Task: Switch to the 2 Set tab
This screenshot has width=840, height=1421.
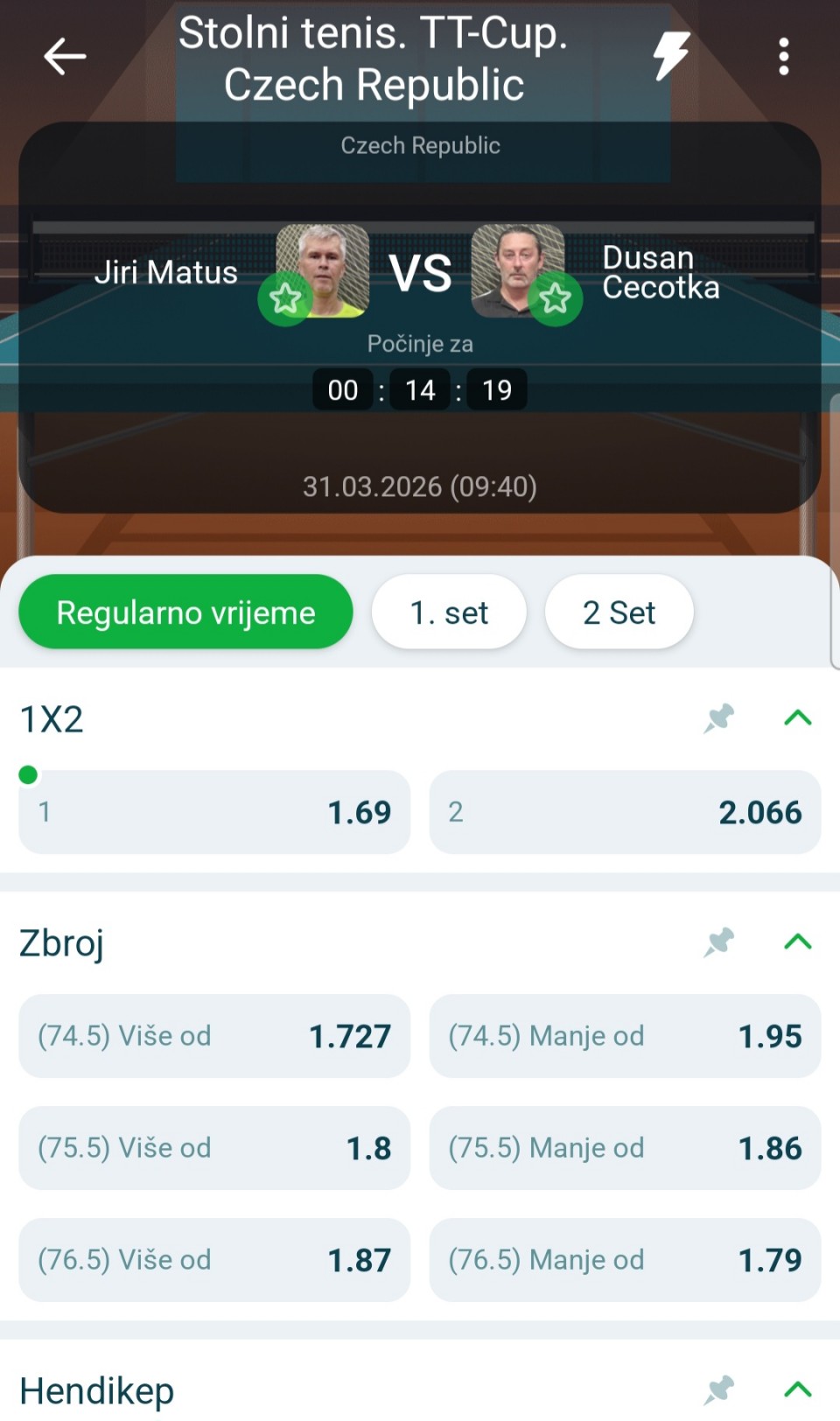Action: [x=619, y=612]
